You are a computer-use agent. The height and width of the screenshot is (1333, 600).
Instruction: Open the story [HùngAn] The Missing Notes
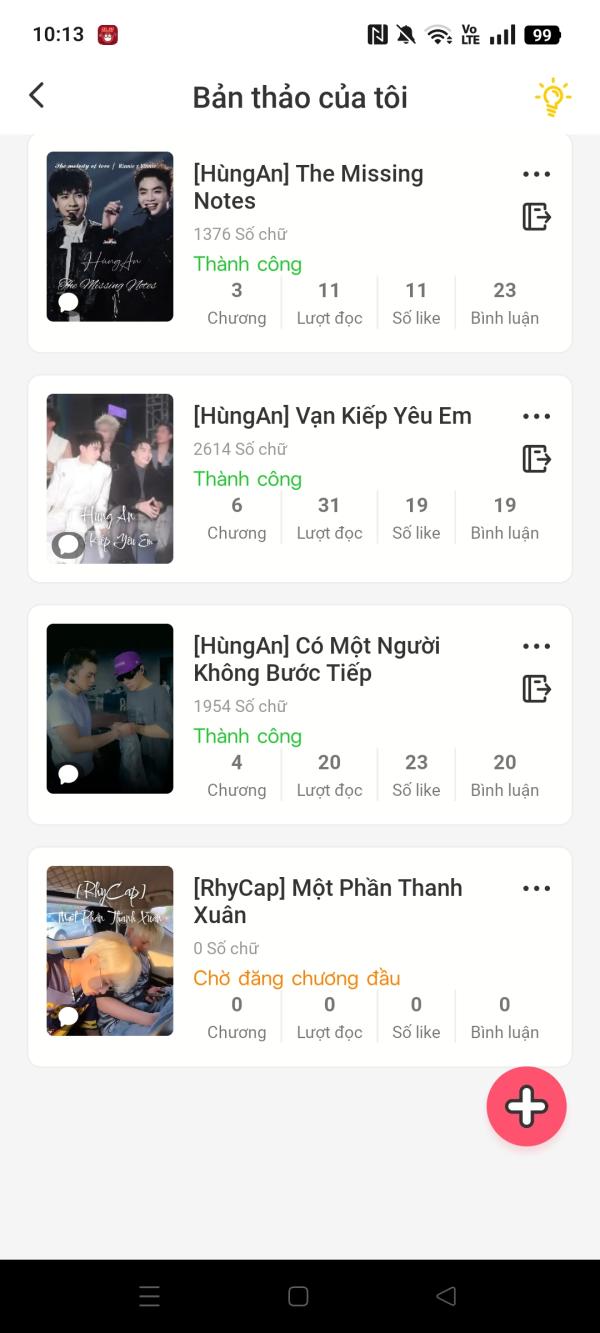pos(308,187)
